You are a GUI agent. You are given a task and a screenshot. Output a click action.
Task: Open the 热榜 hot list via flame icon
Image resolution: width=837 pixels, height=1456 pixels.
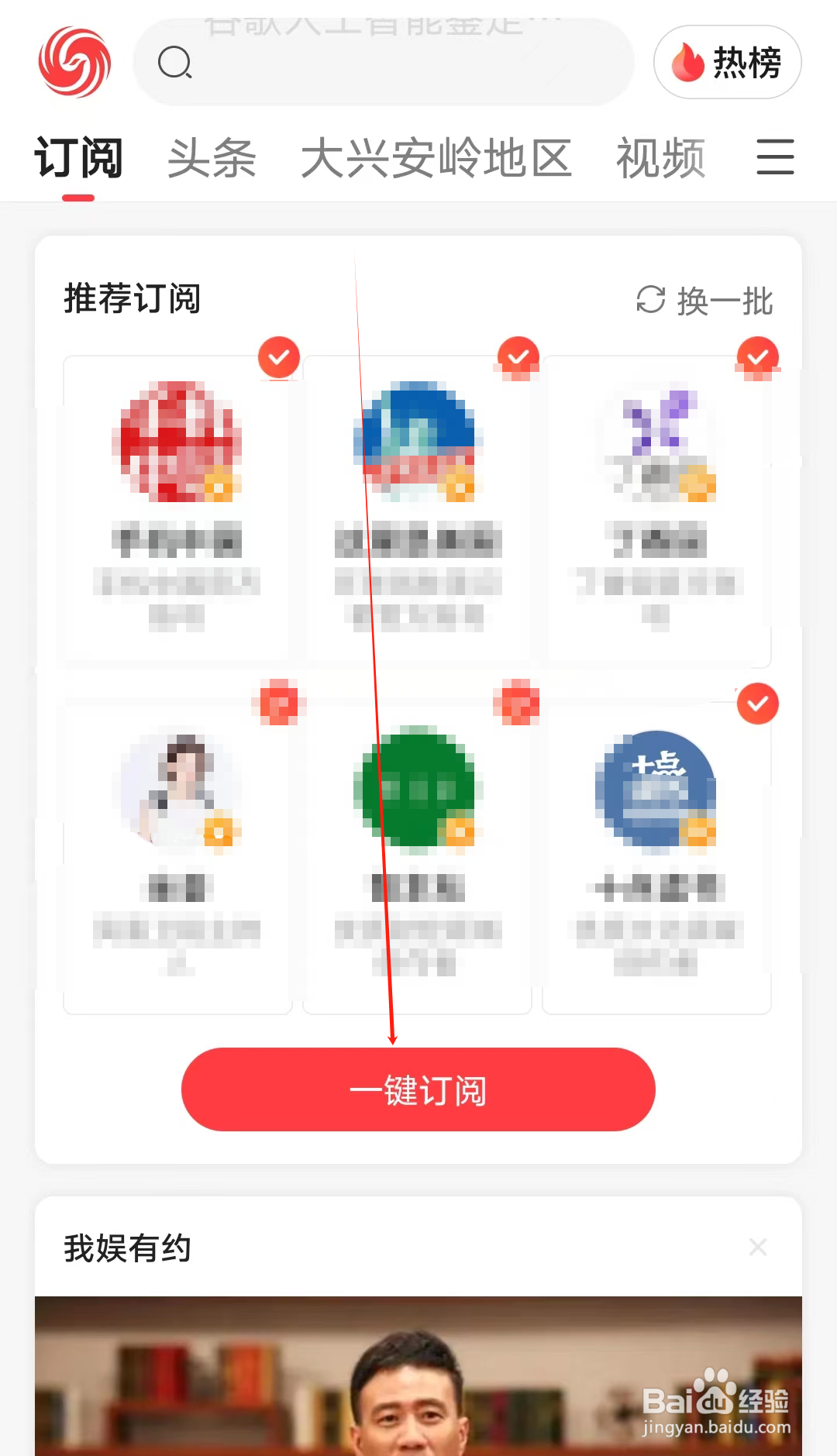(x=688, y=62)
